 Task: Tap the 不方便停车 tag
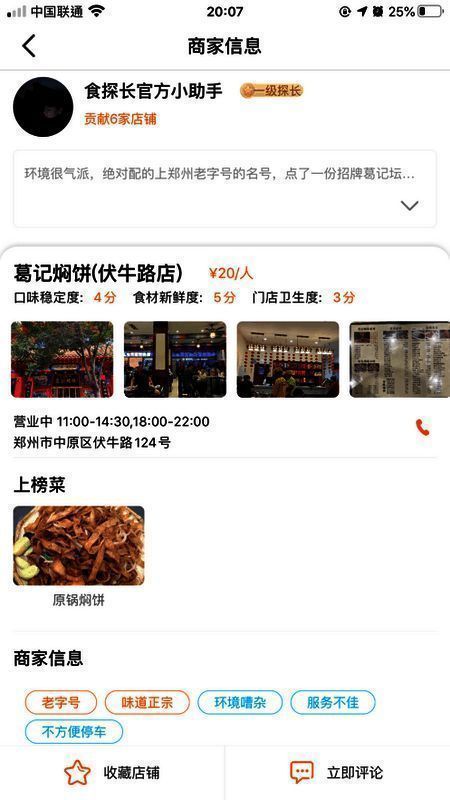[74, 732]
